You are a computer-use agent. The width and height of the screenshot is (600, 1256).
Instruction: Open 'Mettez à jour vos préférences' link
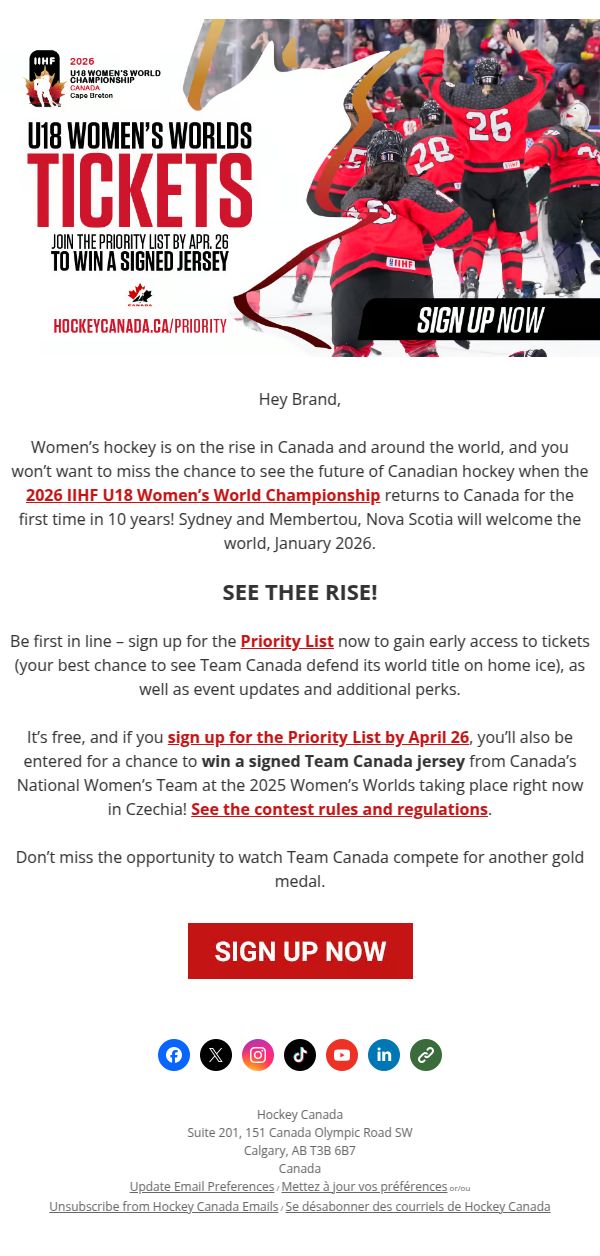[364, 1187]
